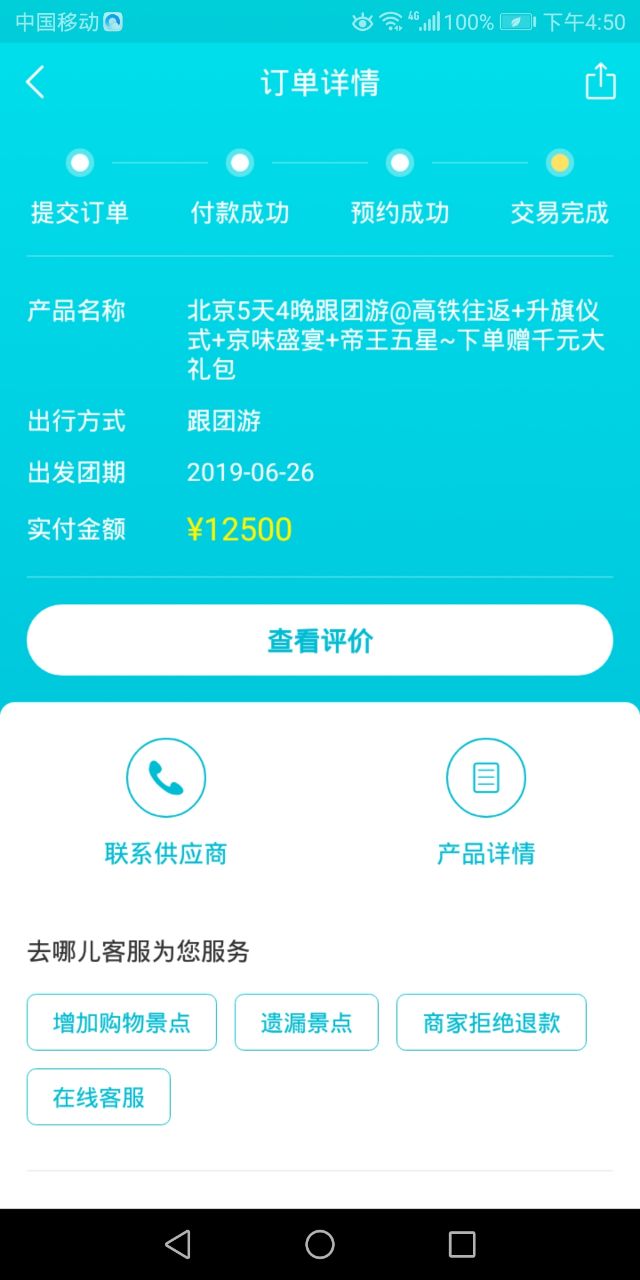Tap the system home button
The height and width of the screenshot is (1280, 640).
320,1244
